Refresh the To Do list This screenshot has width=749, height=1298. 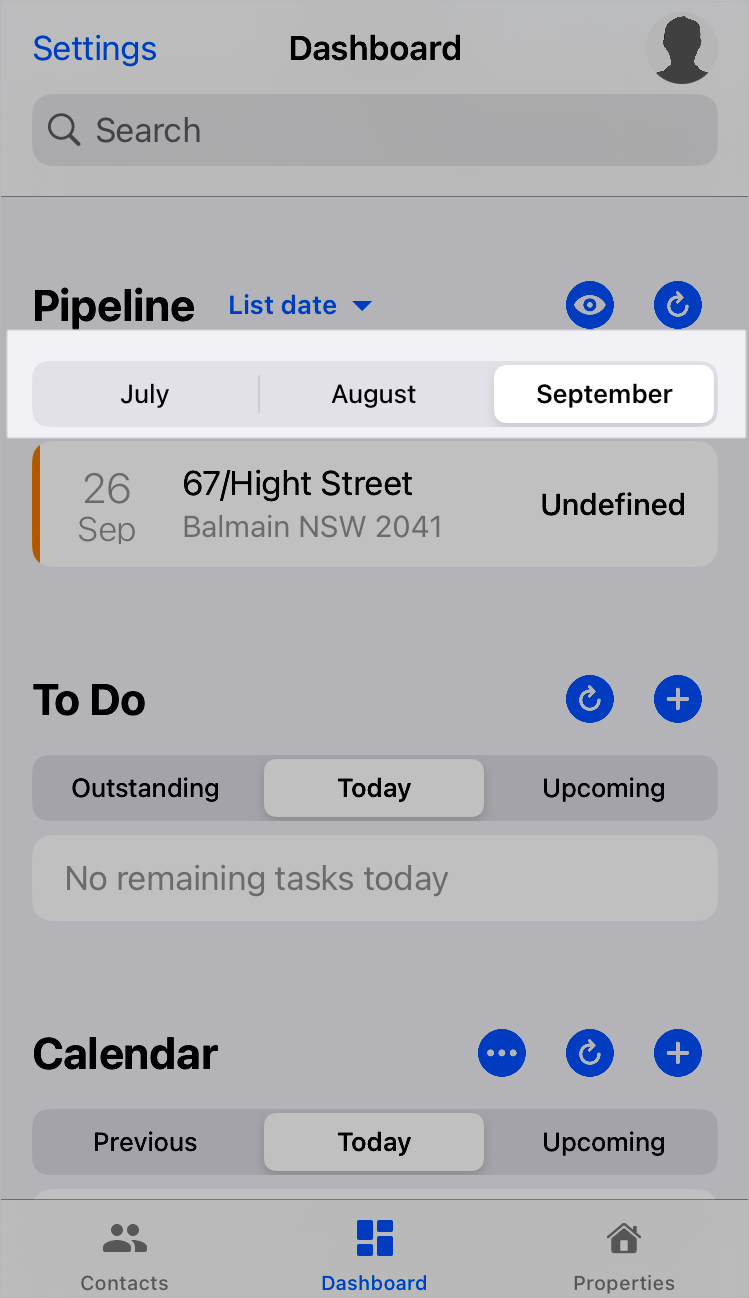pyautogui.click(x=589, y=699)
